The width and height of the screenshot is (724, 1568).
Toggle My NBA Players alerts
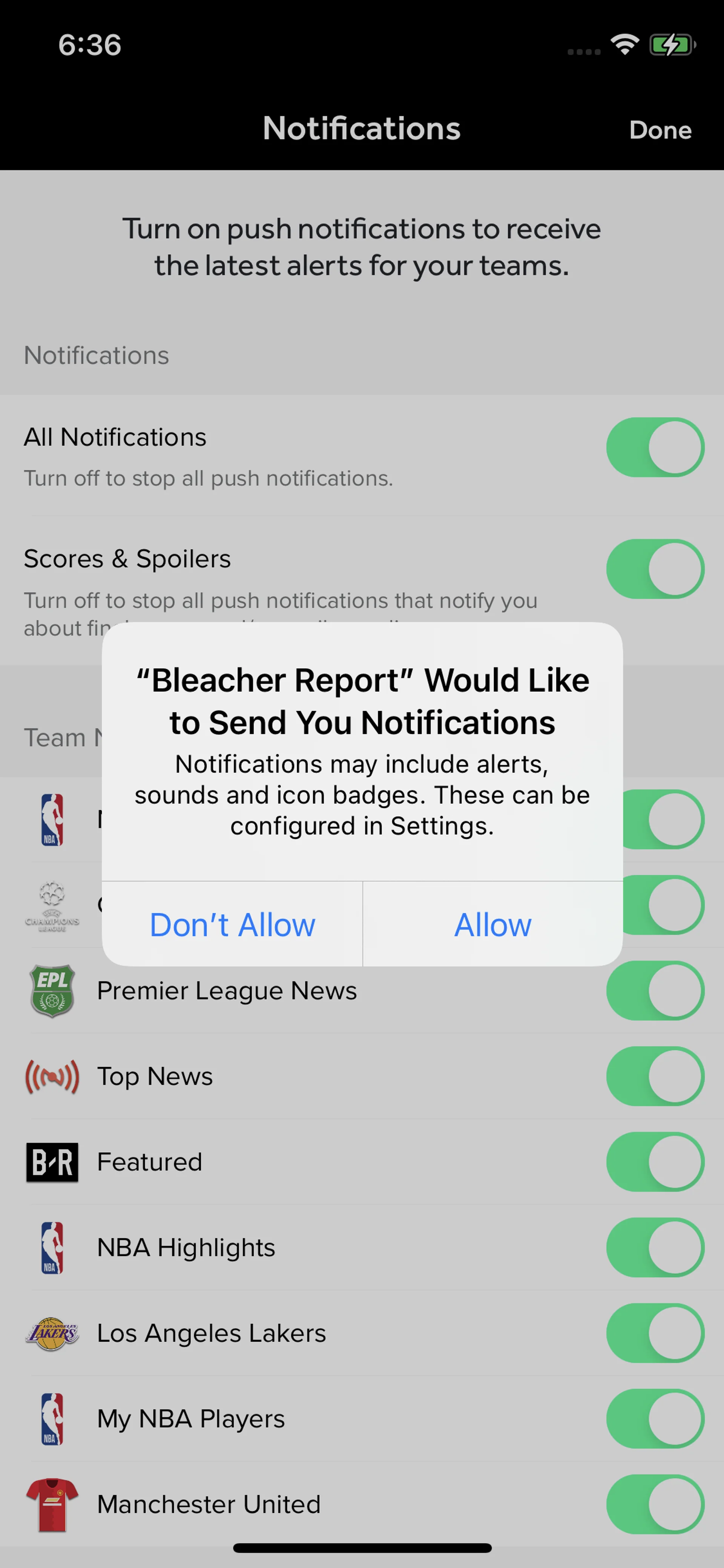pyautogui.click(x=655, y=1419)
